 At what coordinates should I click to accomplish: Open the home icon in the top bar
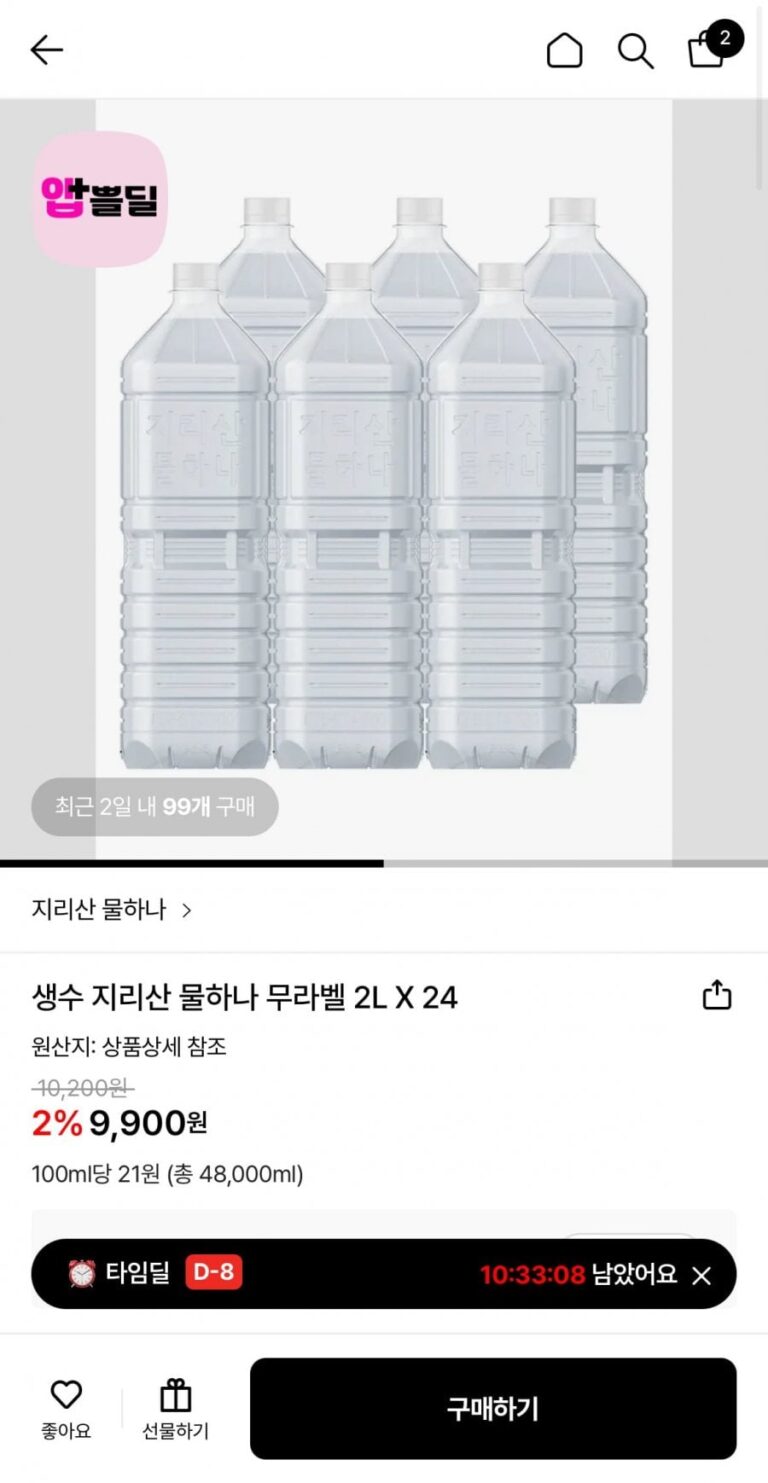click(x=564, y=50)
